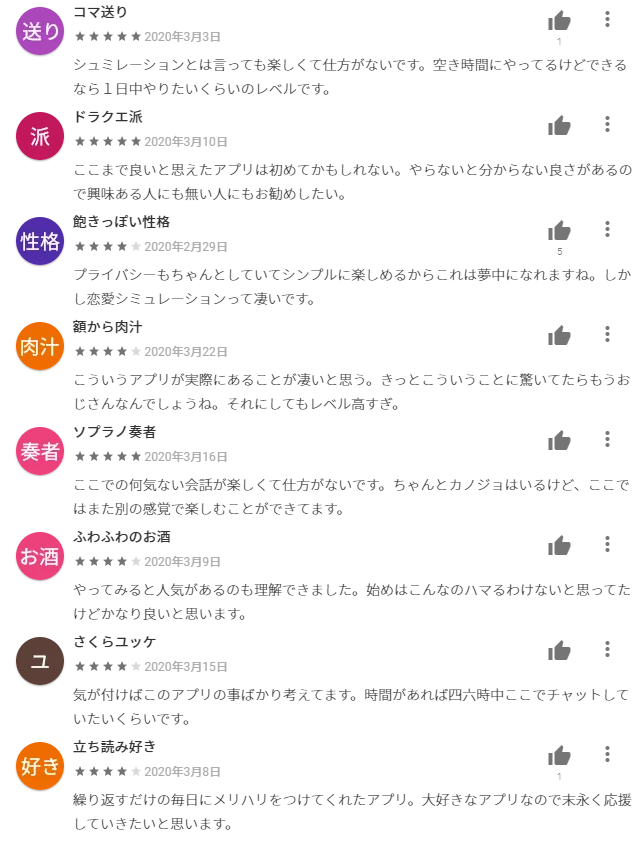Viewport: 644px width, 845px height.
Task: Open more options for ドラクエ派's review
Action: point(607,125)
